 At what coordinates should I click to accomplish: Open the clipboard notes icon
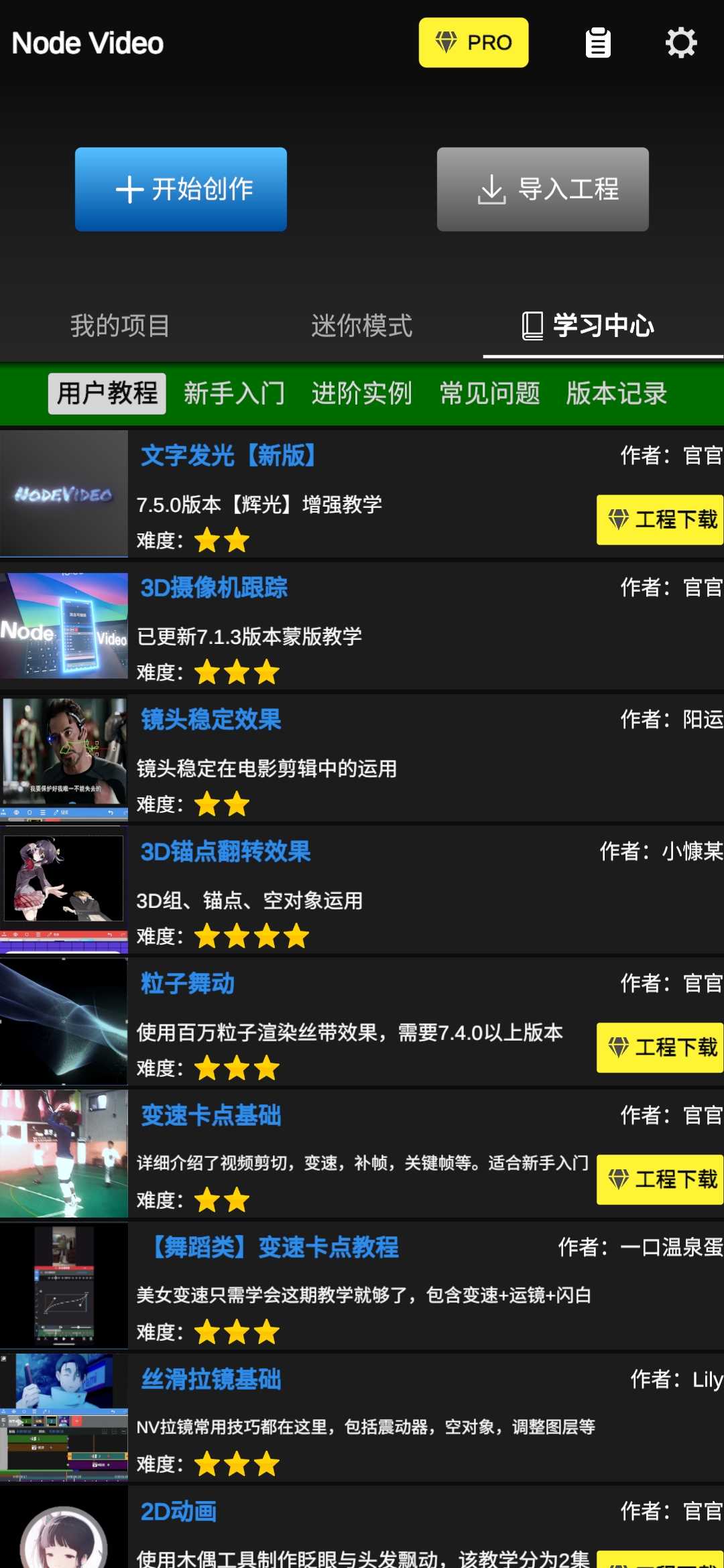(x=598, y=43)
